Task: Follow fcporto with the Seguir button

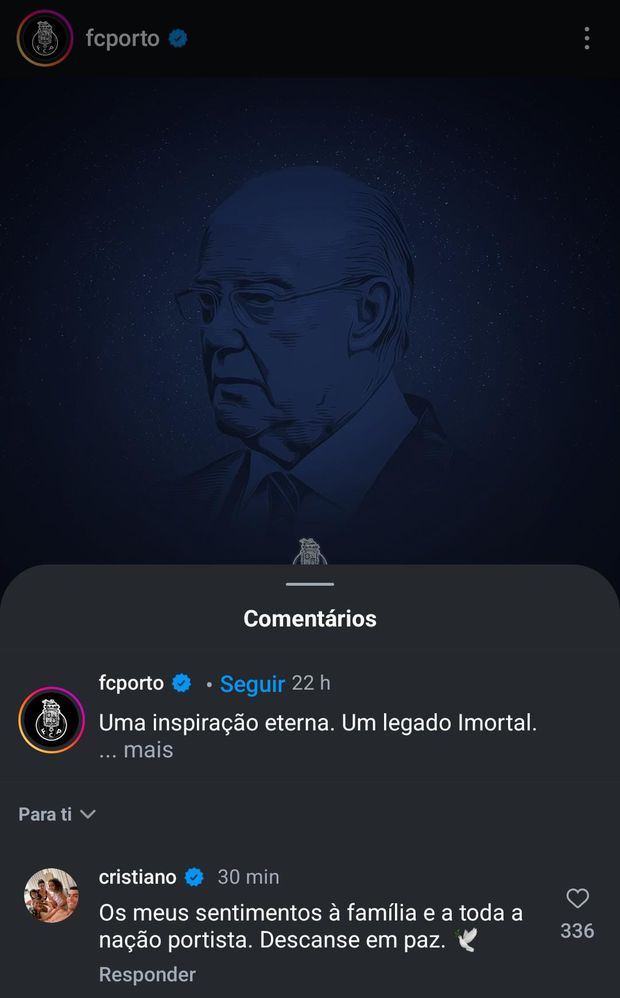Action: coord(252,684)
